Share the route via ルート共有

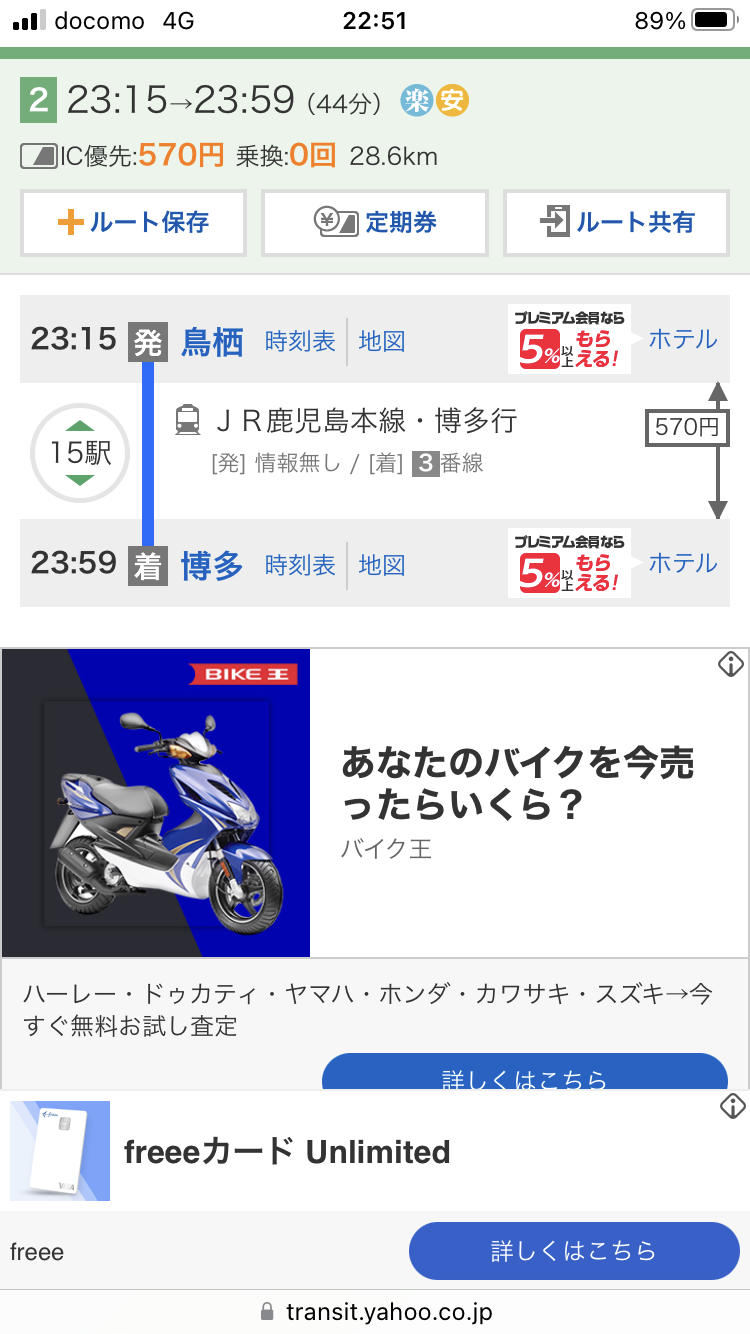[x=616, y=222]
